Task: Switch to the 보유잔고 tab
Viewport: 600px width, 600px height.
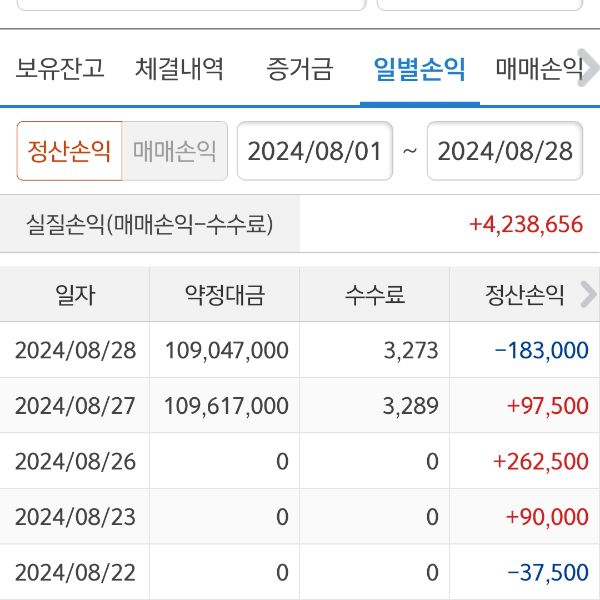Action: 60,69
